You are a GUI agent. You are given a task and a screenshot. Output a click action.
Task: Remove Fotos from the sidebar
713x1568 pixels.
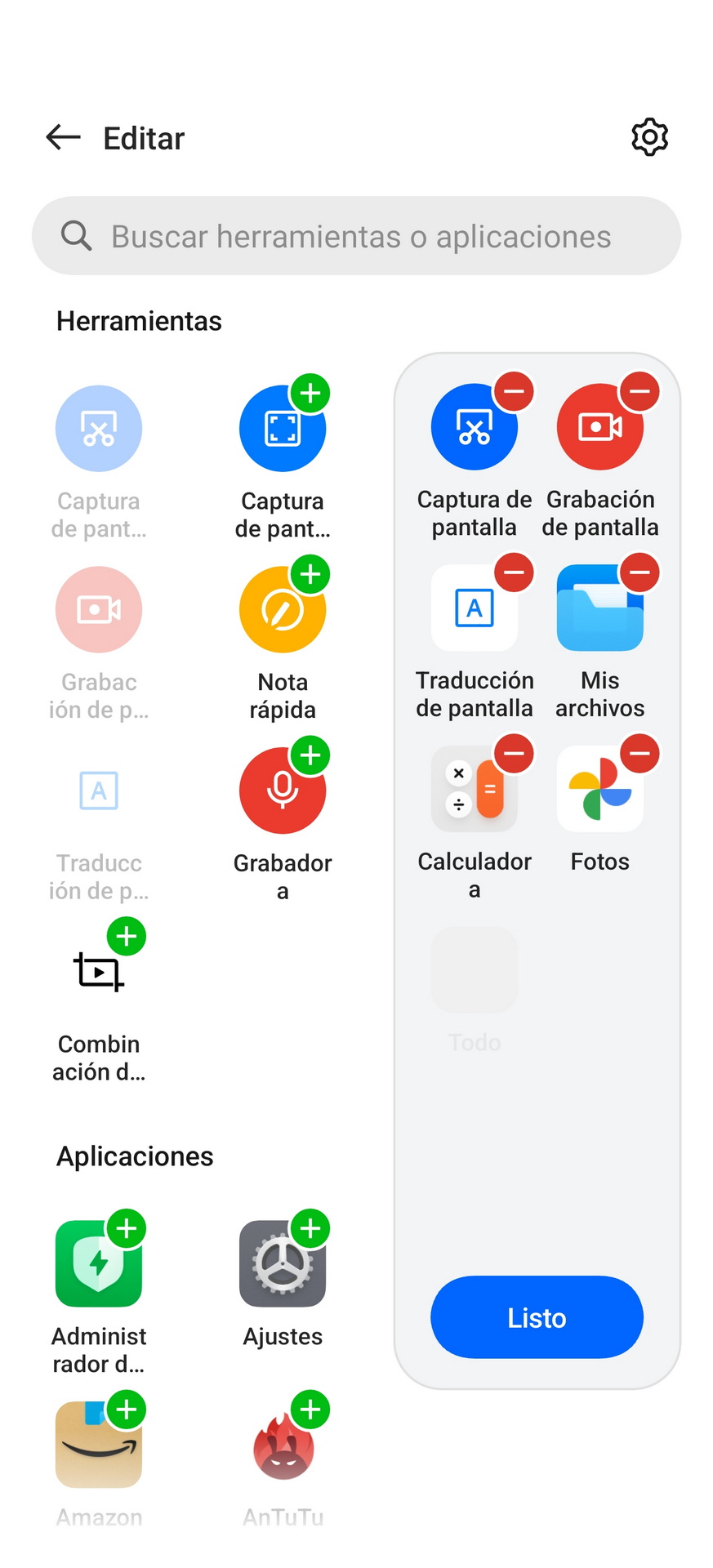pos(639,754)
